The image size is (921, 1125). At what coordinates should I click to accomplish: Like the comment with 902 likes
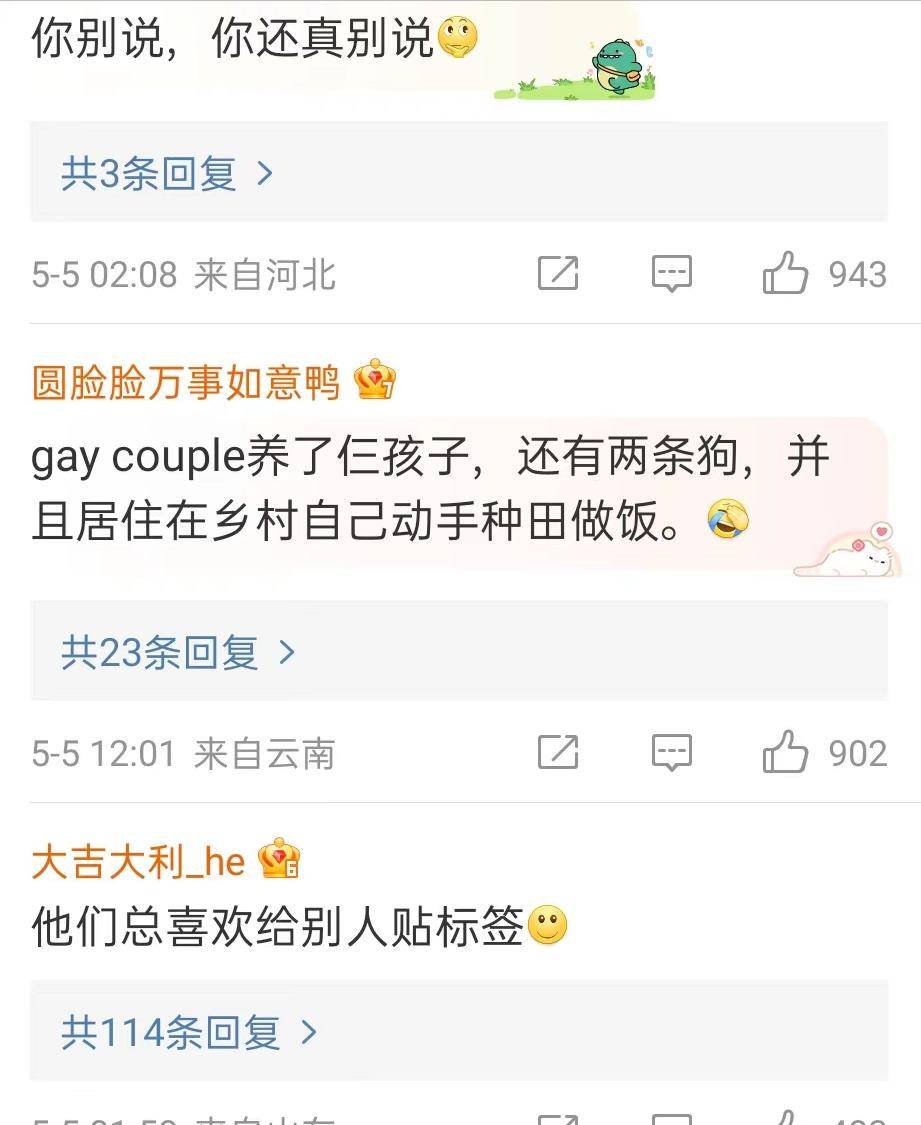785,752
